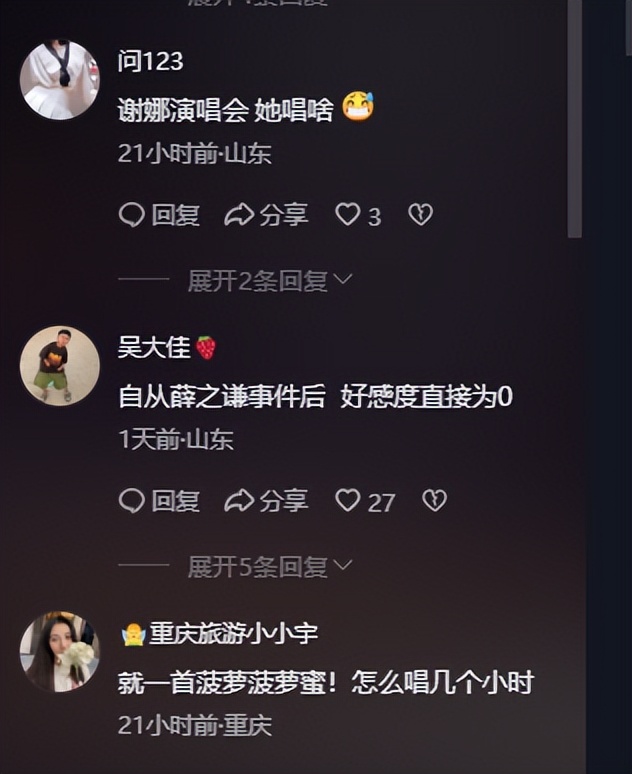
Task: Reply to 吴大佳's comment
Action: (160, 501)
